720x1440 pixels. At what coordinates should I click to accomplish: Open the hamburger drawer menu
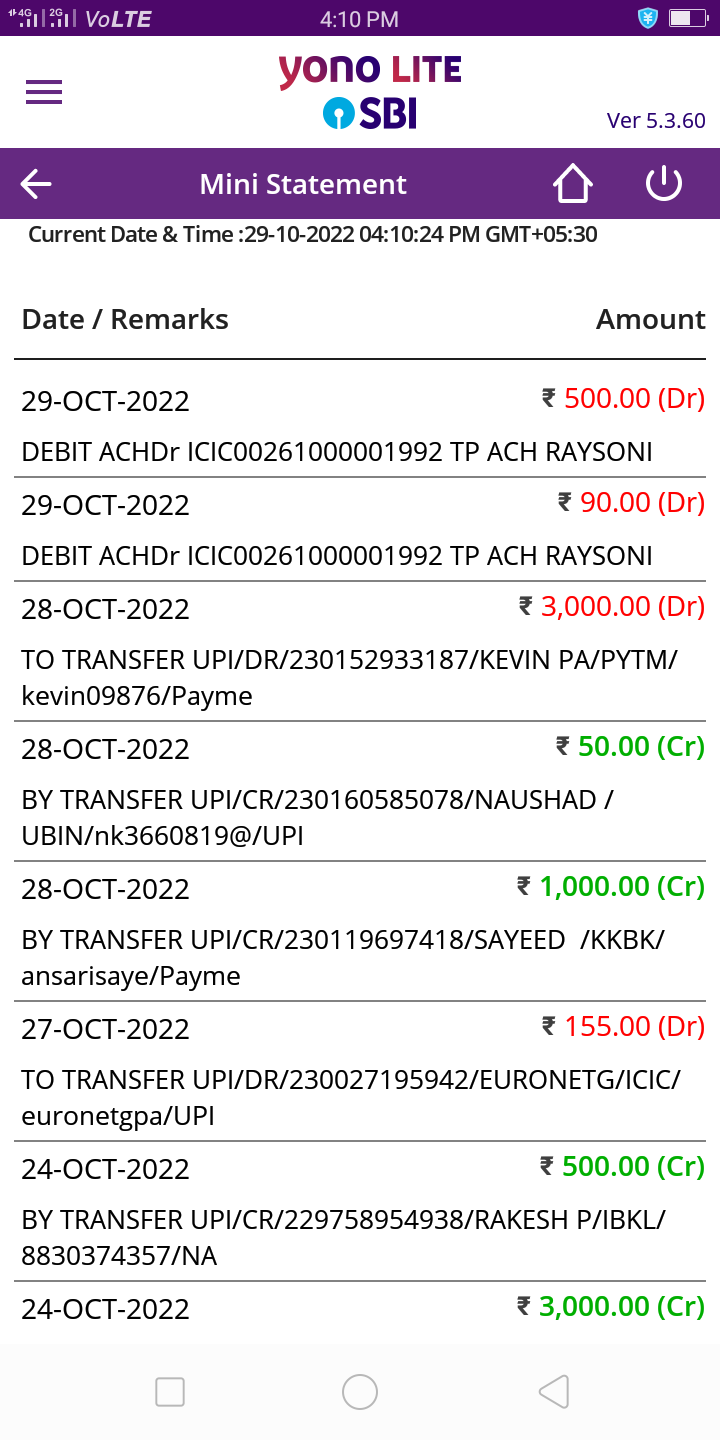click(44, 92)
